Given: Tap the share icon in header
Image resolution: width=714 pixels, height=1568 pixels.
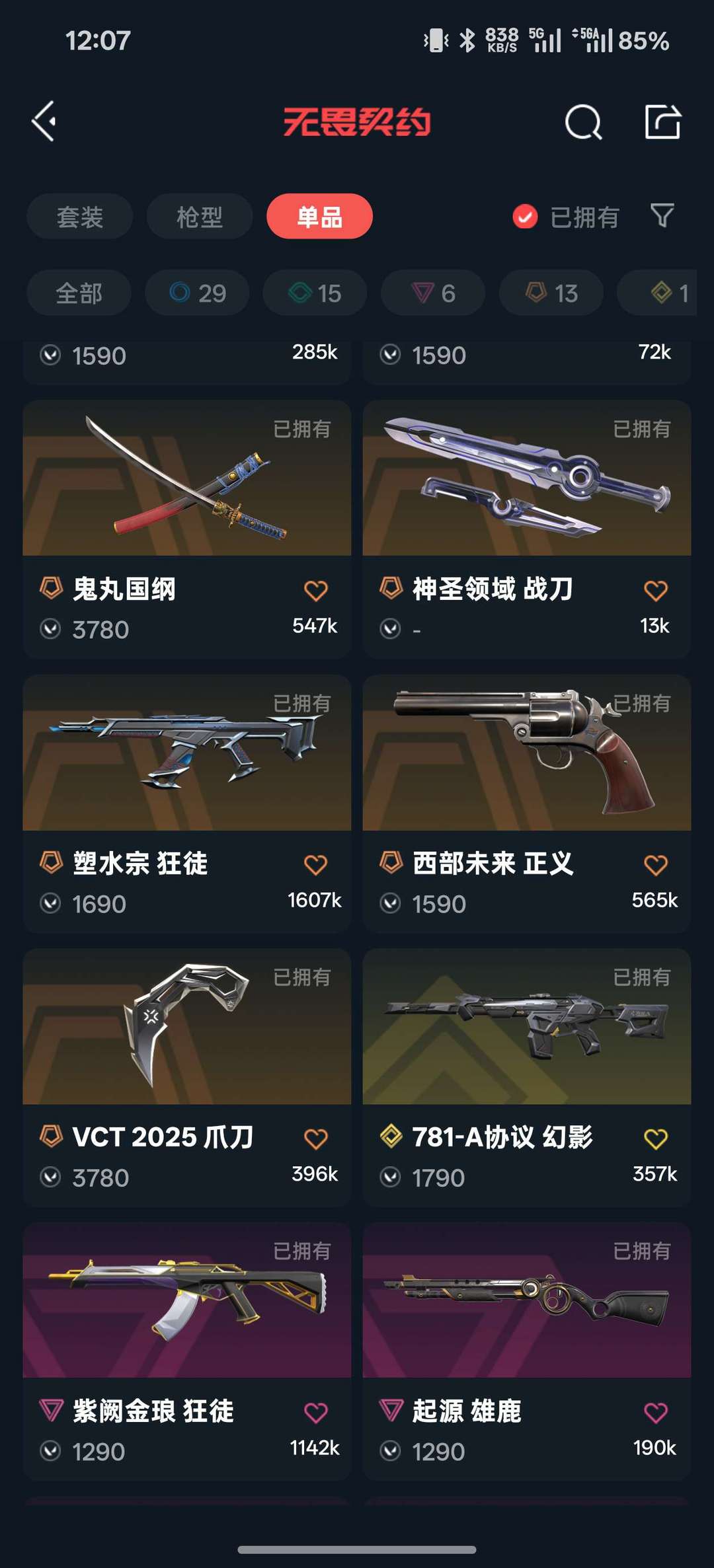Looking at the screenshot, I should pos(662,122).
